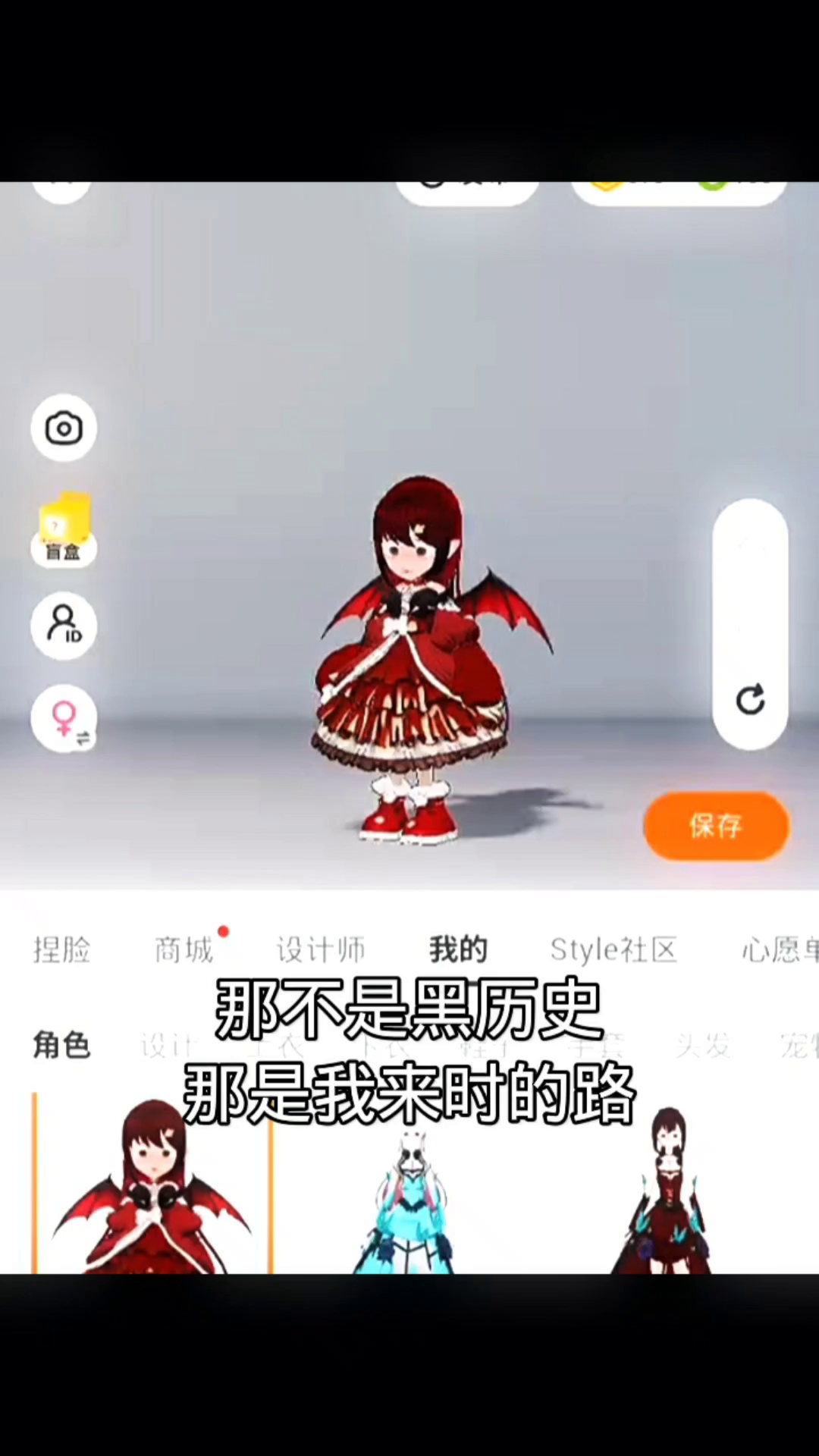This screenshot has height=1456, width=819.
Task: Select the 我的 tab
Action: pos(458,949)
